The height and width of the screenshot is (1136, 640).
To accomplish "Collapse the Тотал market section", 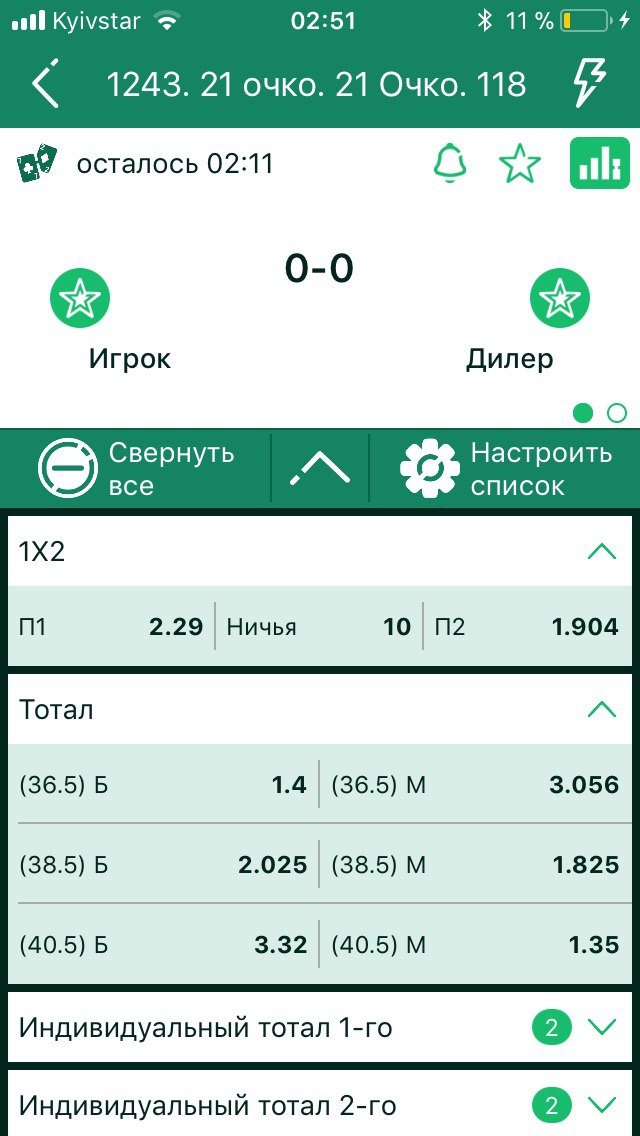I will (x=602, y=709).
